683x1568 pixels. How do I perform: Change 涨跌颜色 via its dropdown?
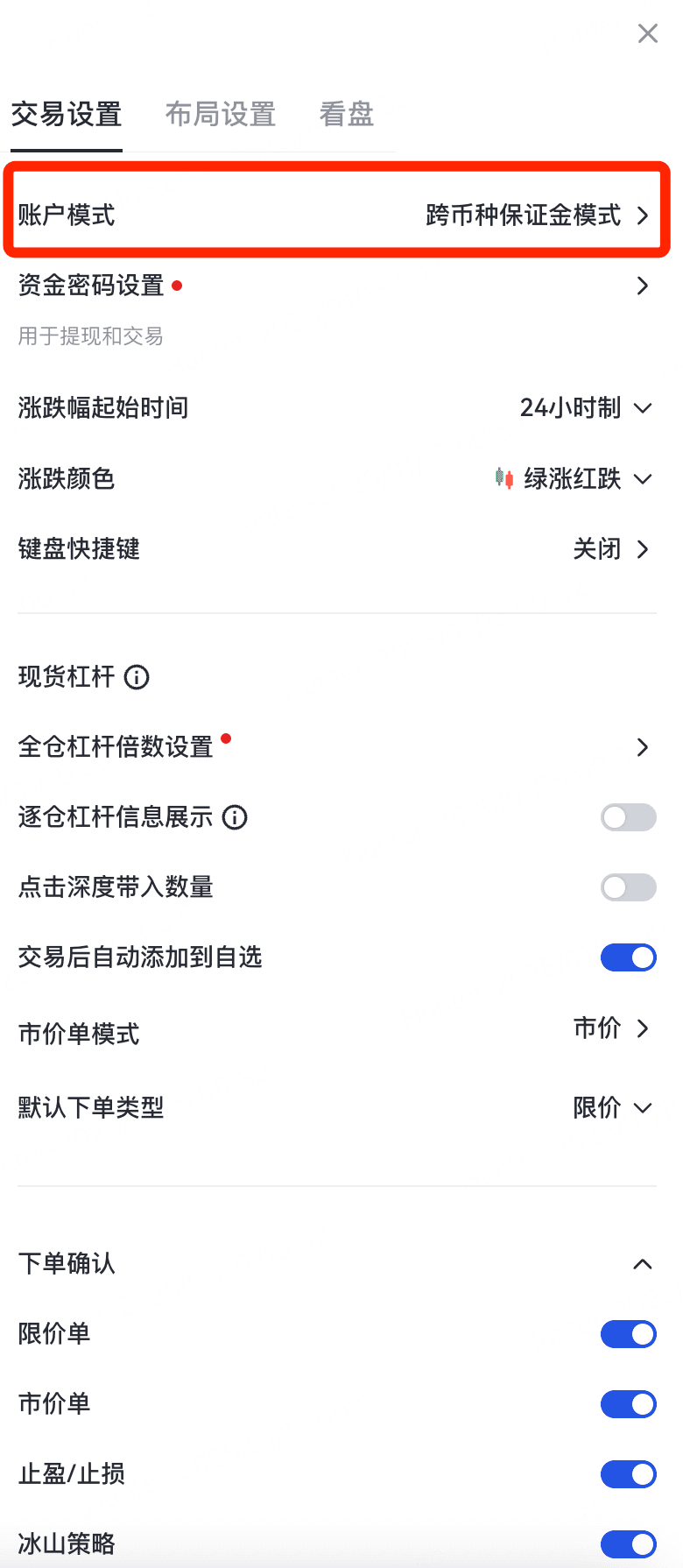click(x=574, y=478)
